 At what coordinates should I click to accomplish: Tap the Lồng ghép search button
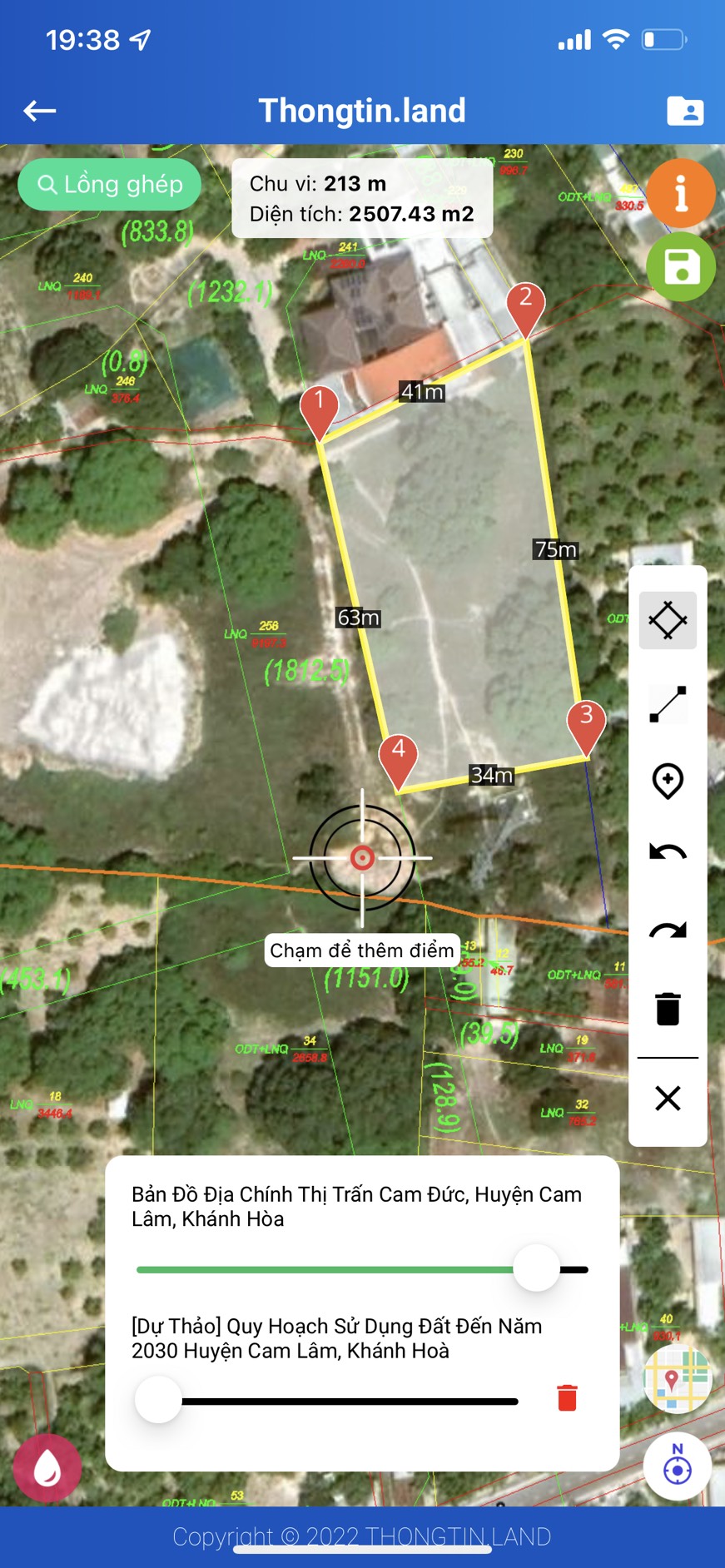point(109,184)
